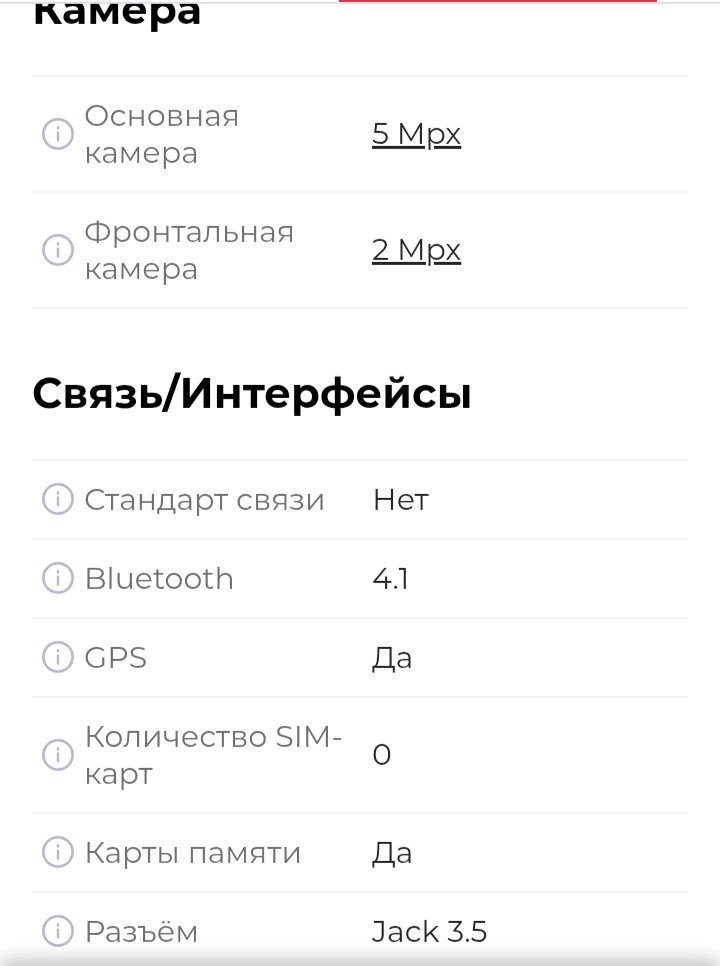Screen dimensions: 720x966
Task: Show info for Стандарт связи
Action: pos(57,499)
